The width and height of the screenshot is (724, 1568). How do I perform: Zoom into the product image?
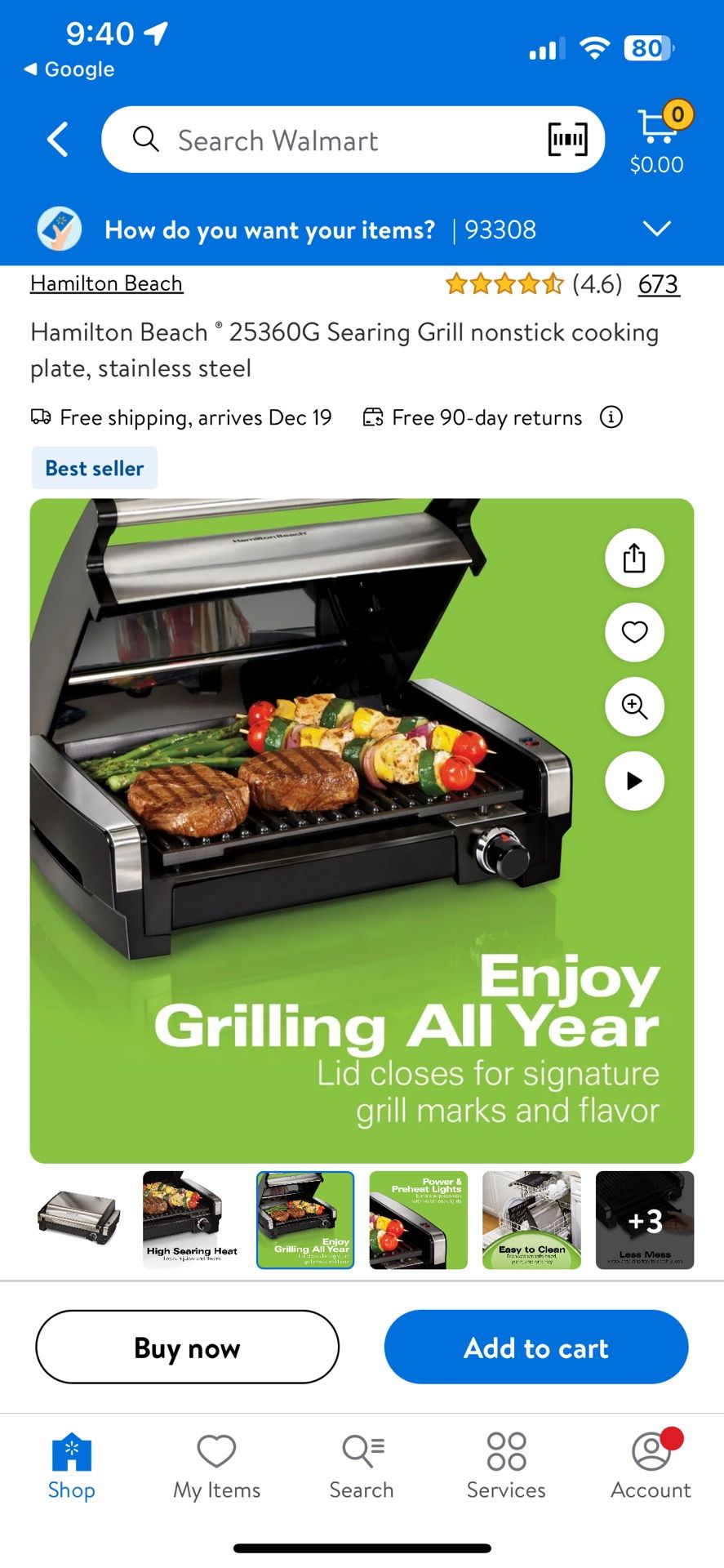click(634, 706)
